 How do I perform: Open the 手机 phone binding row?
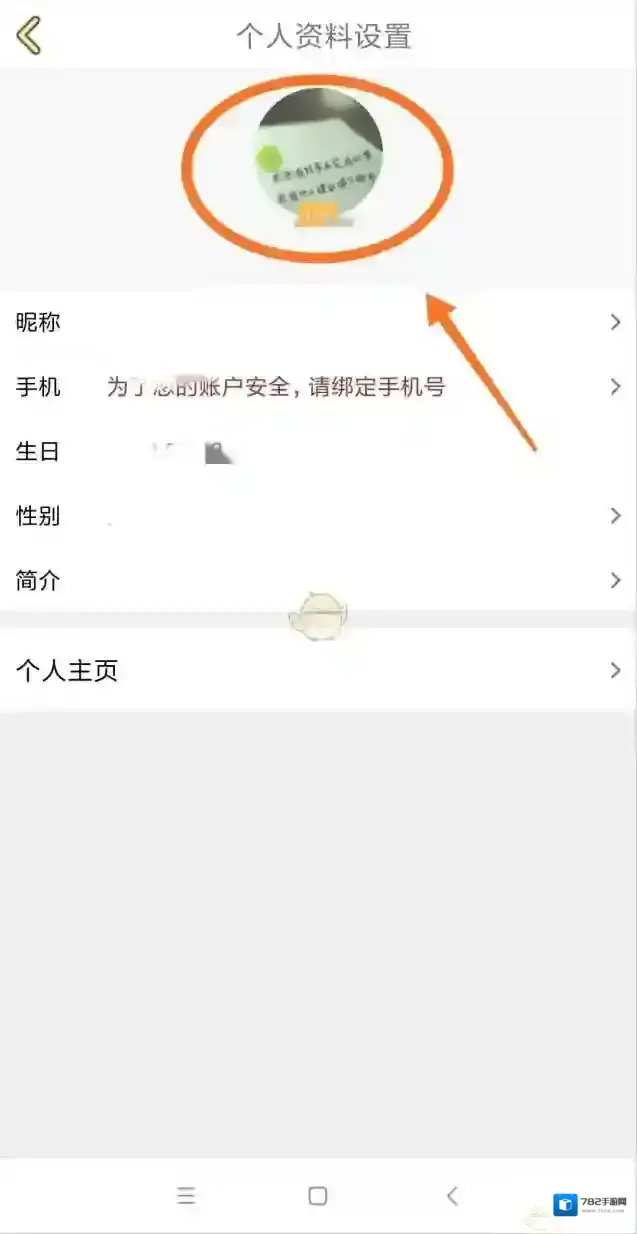[x=318, y=387]
